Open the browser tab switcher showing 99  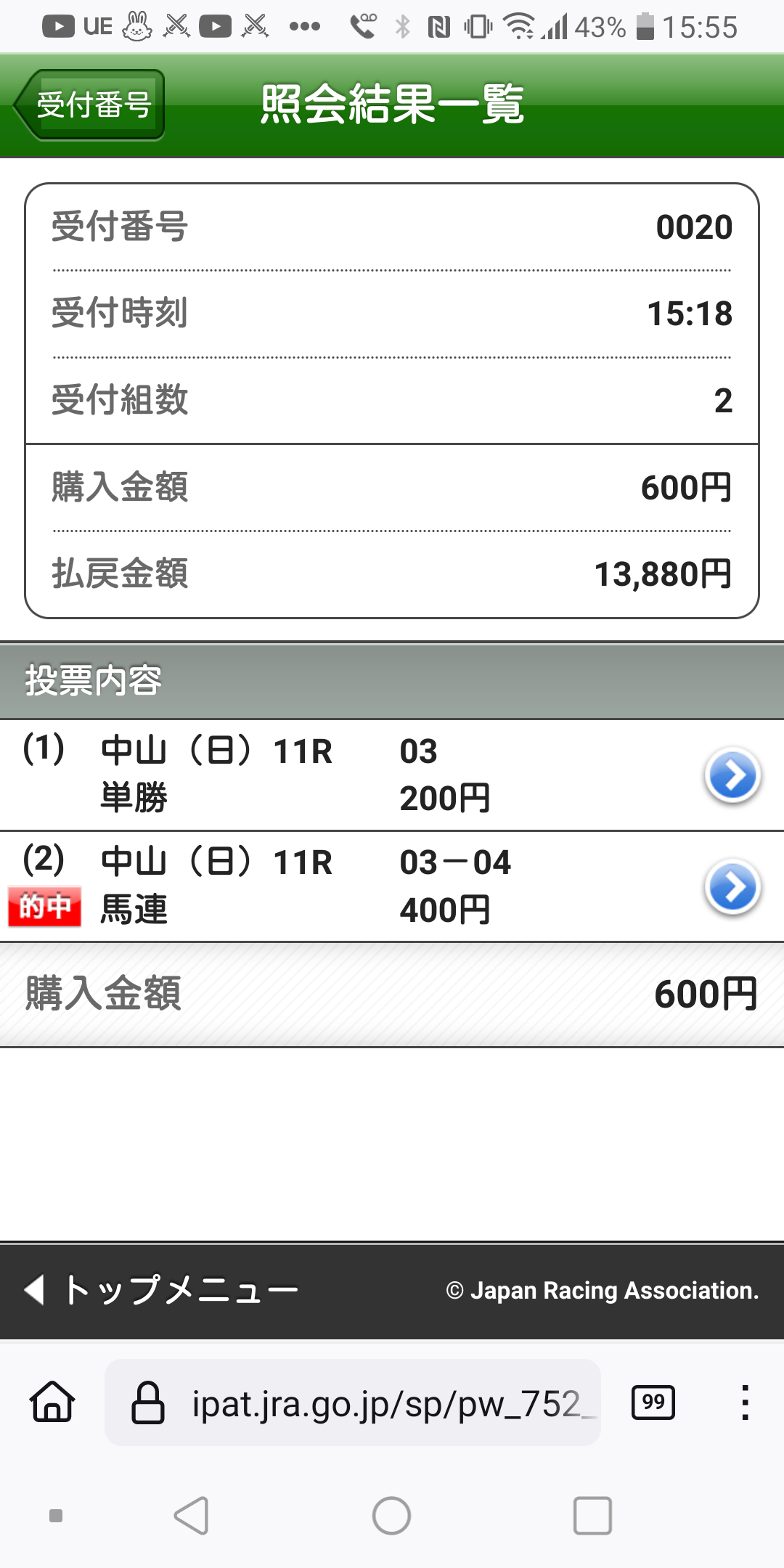(653, 1402)
